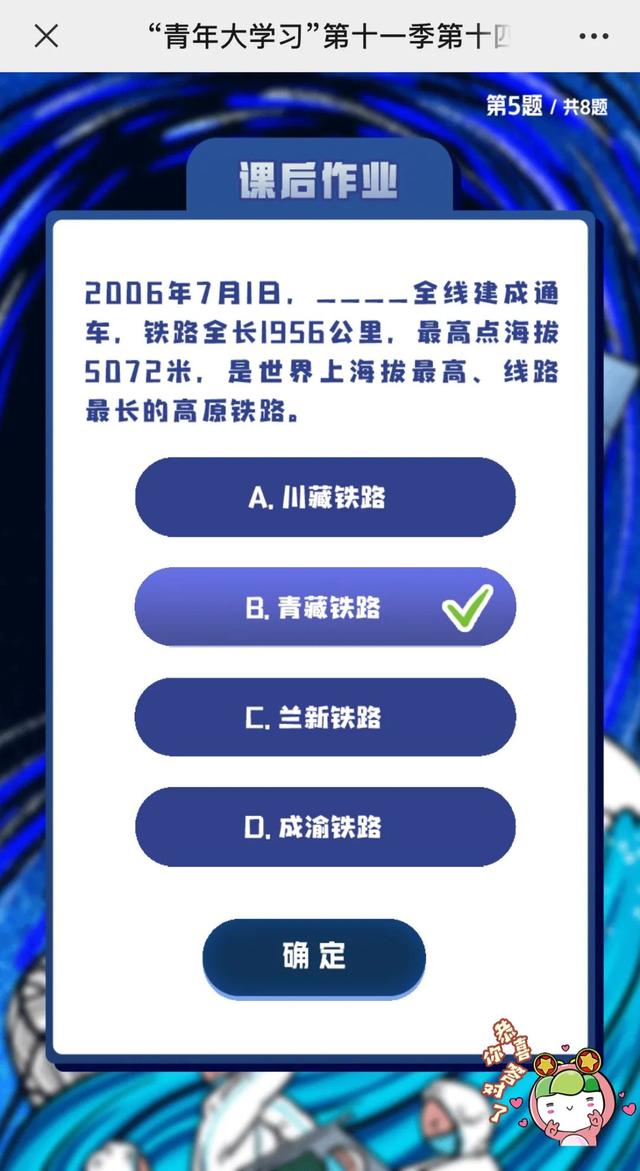Viewport: 640px width, 1171px height.
Task: Open the three-dot more options menu
Action: point(593,37)
